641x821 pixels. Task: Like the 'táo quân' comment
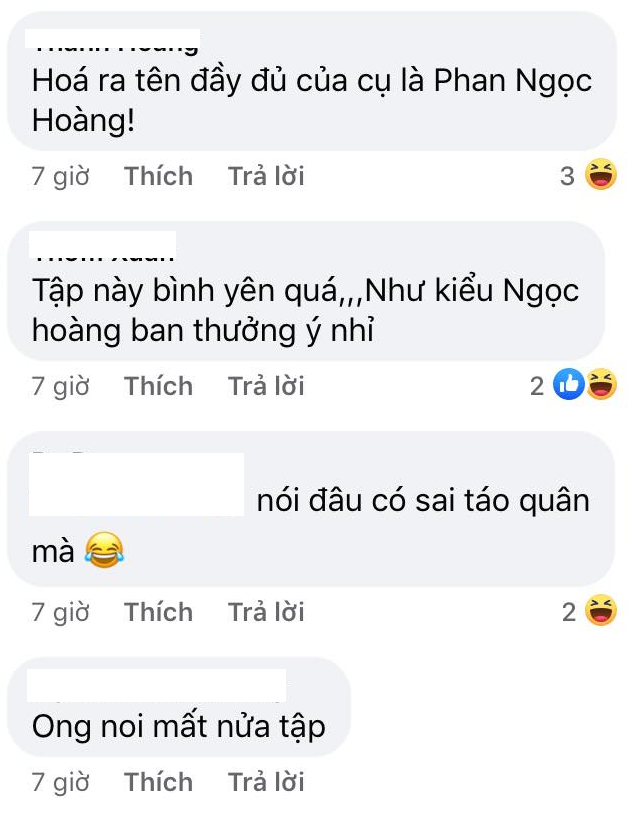[158, 612]
